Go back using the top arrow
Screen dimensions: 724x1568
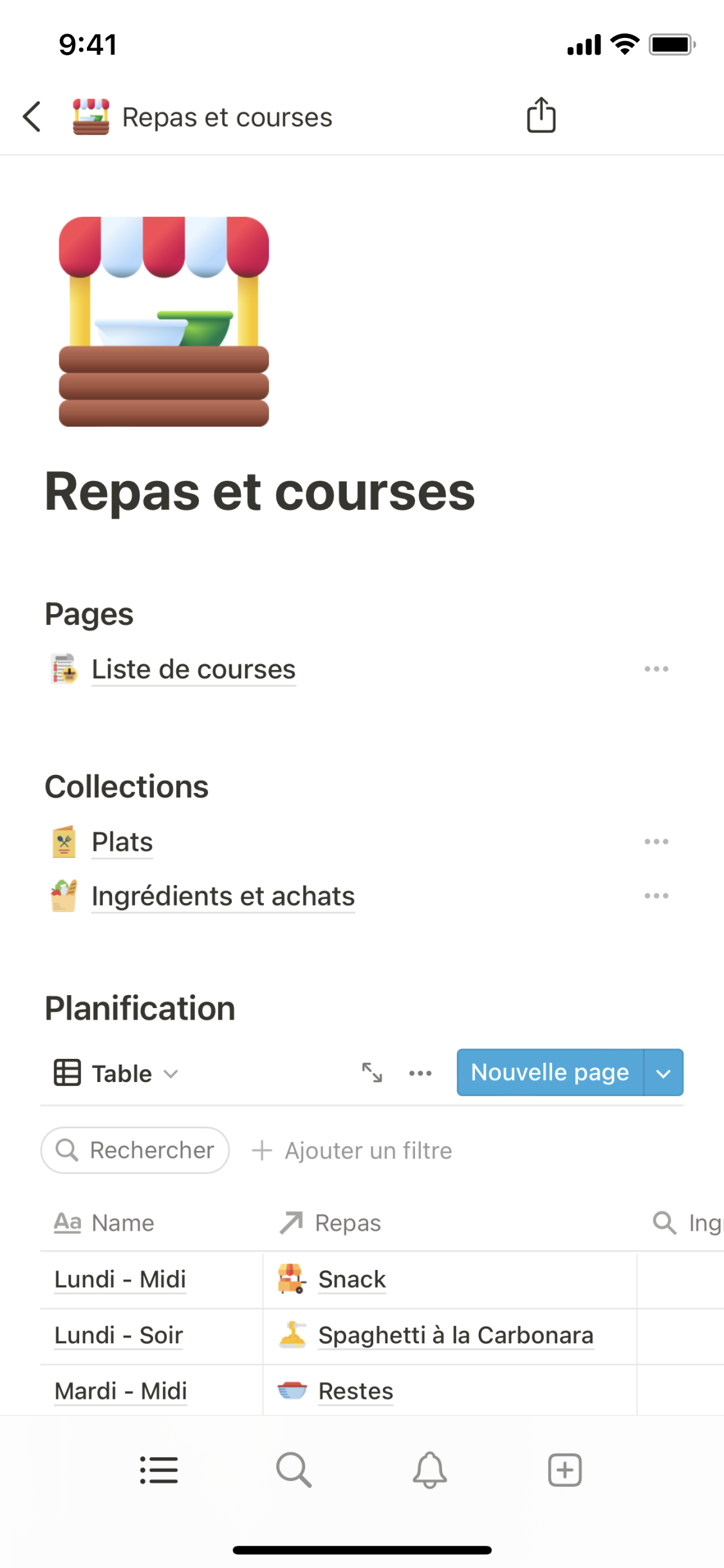(x=32, y=117)
